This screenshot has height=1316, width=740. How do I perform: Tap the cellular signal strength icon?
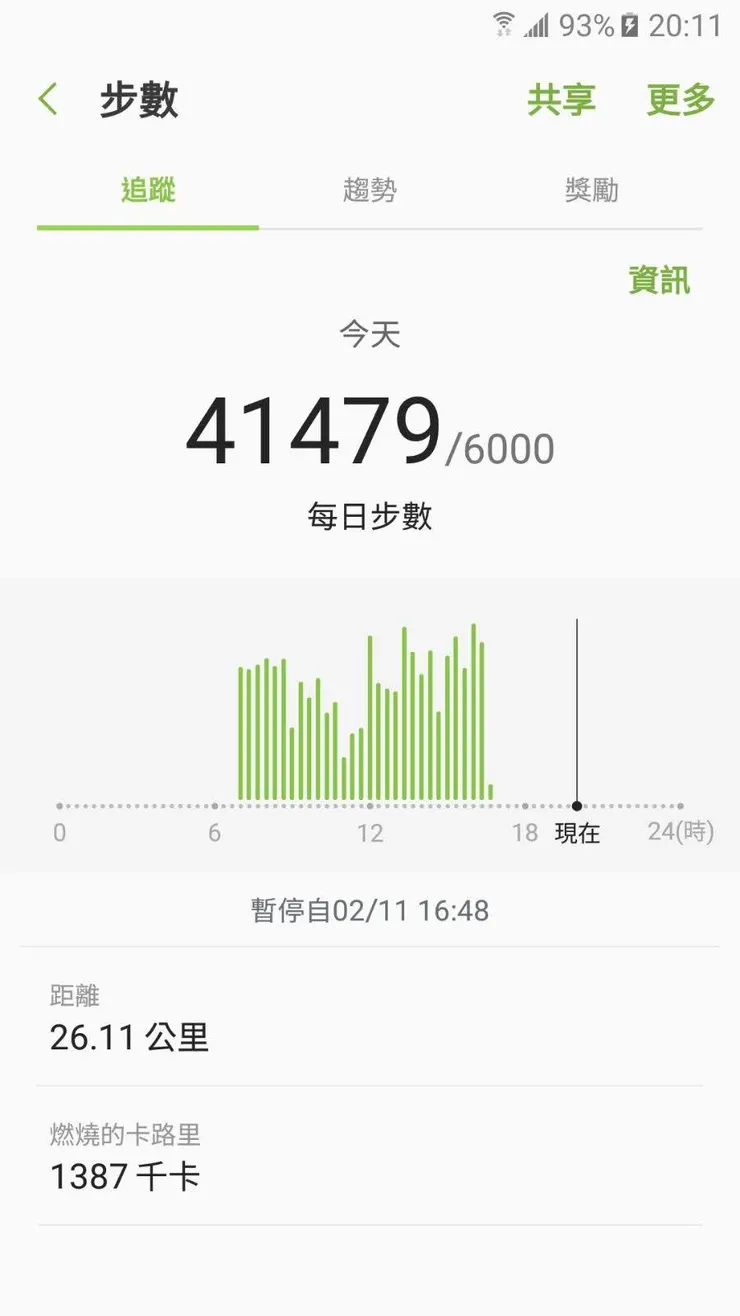[x=538, y=26]
